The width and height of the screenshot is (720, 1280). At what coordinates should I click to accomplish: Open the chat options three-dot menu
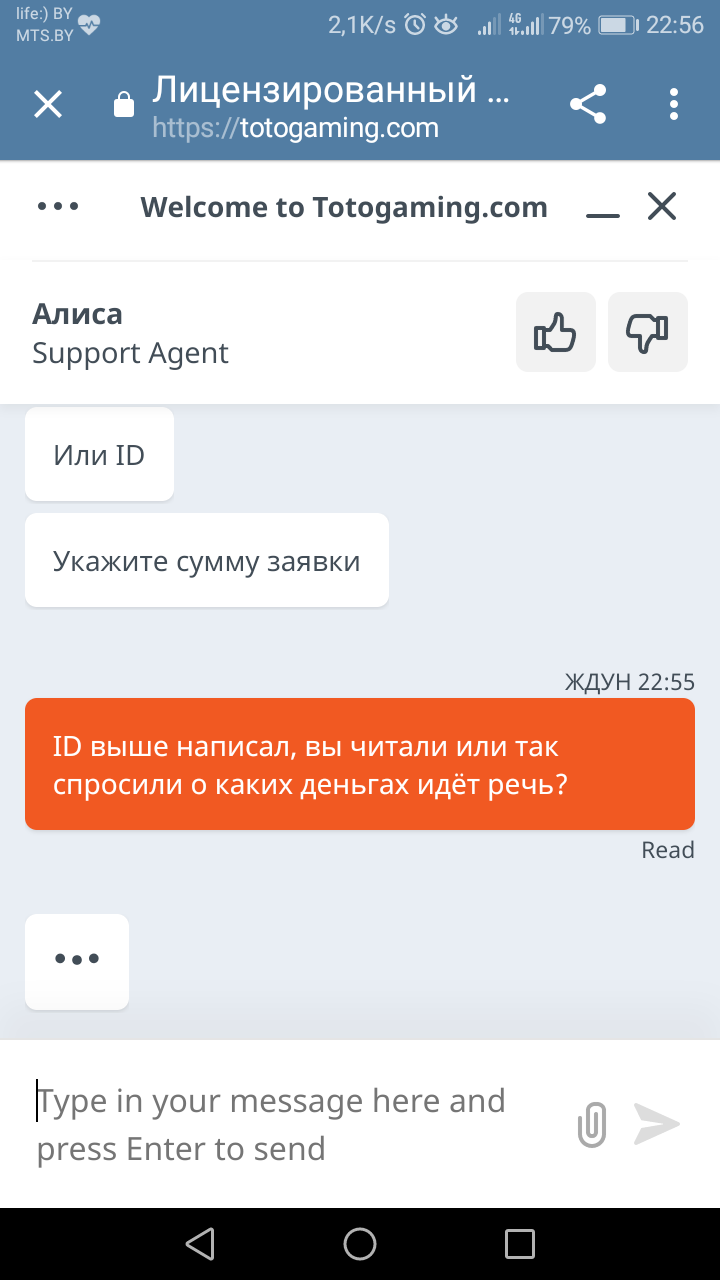coord(58,207)
